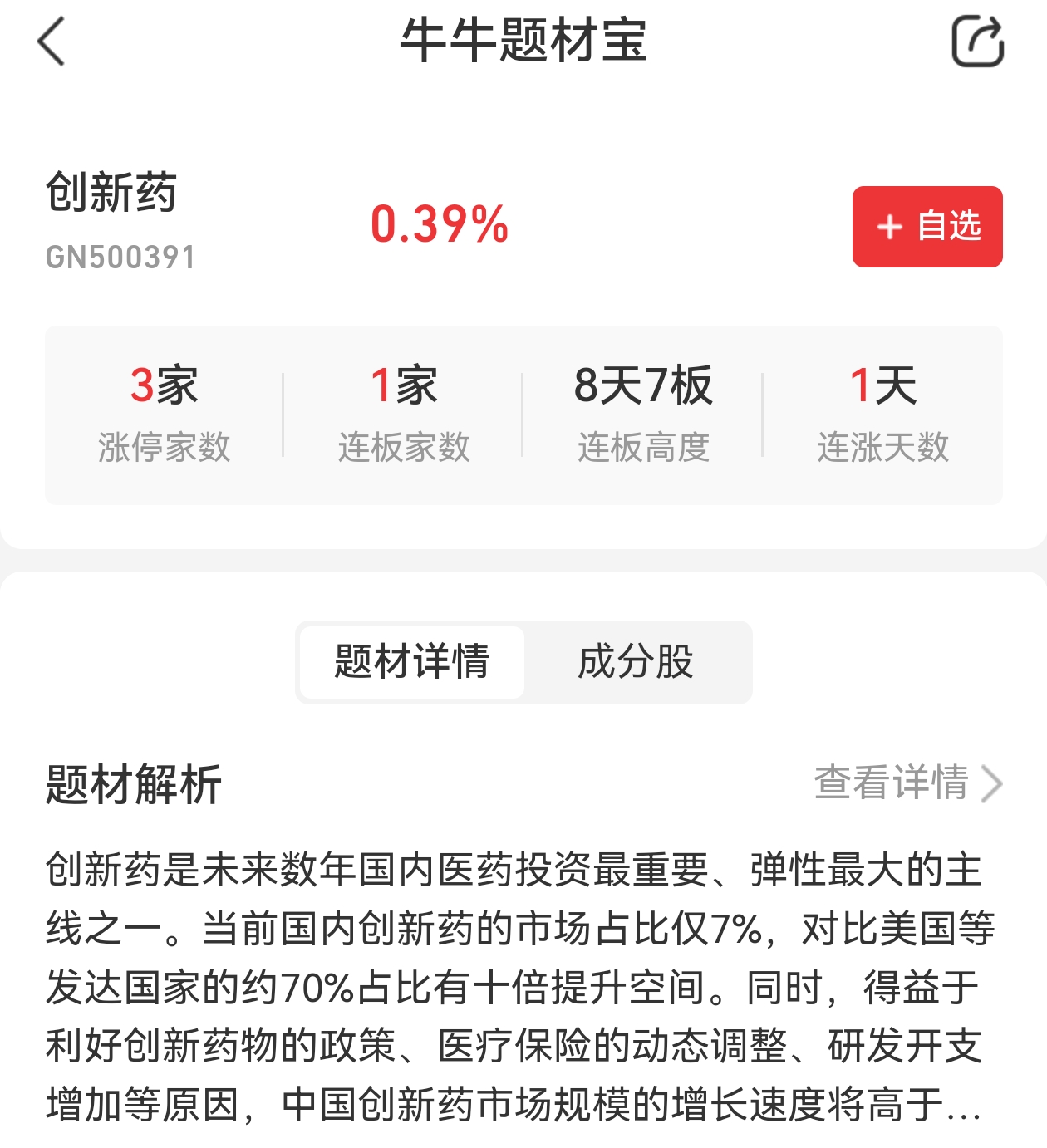Add 创新药 to 自选 watchlist

pos(927,227)
